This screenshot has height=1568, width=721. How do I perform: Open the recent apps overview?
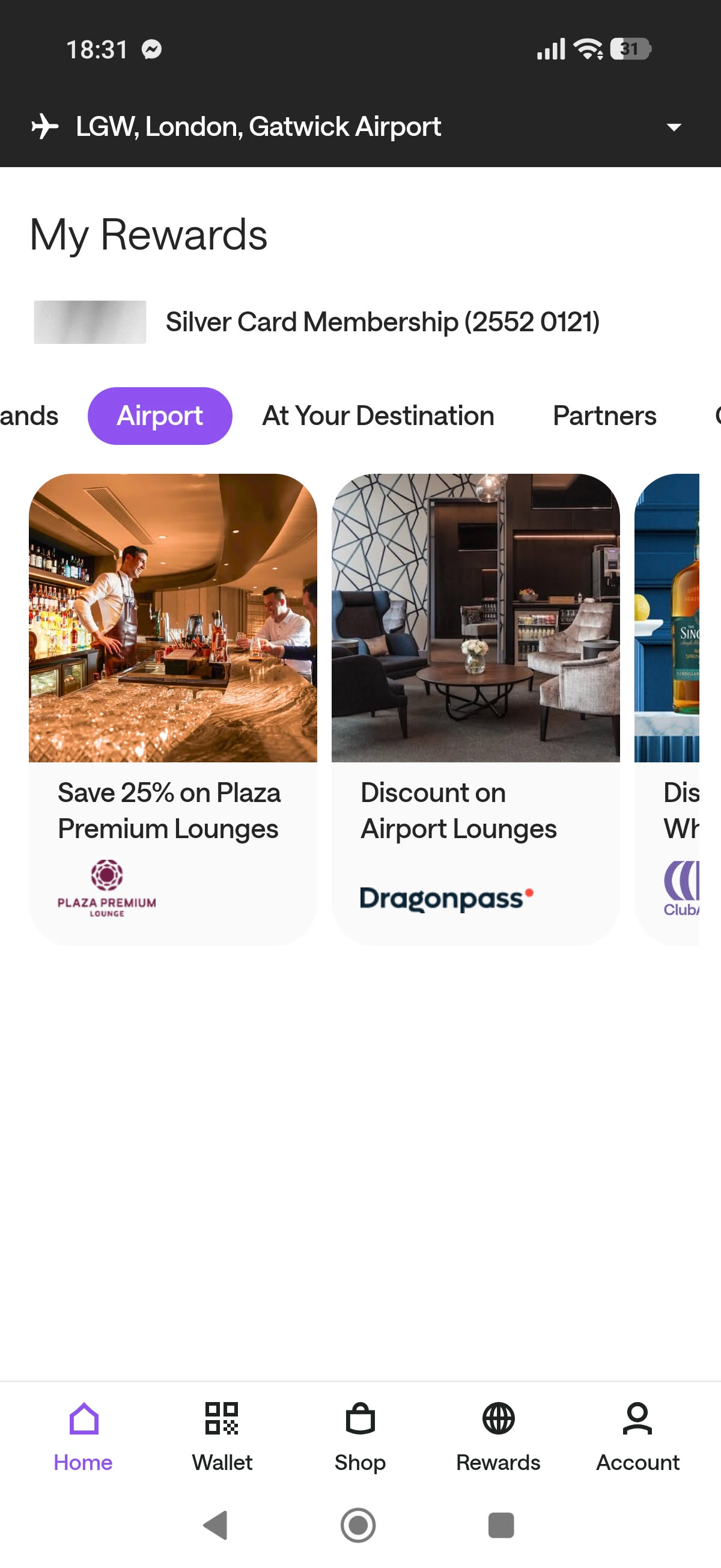point(500,1525)
